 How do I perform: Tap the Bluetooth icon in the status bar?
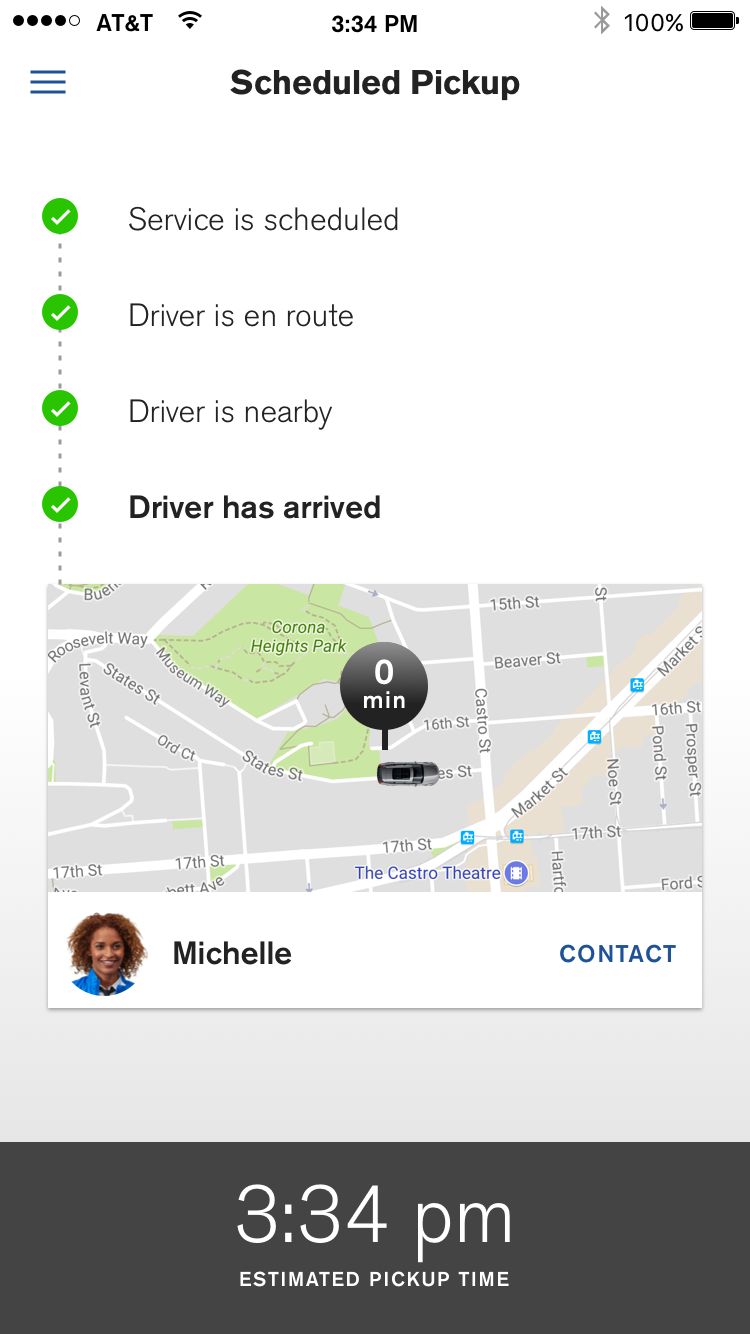tap(602, 22)
